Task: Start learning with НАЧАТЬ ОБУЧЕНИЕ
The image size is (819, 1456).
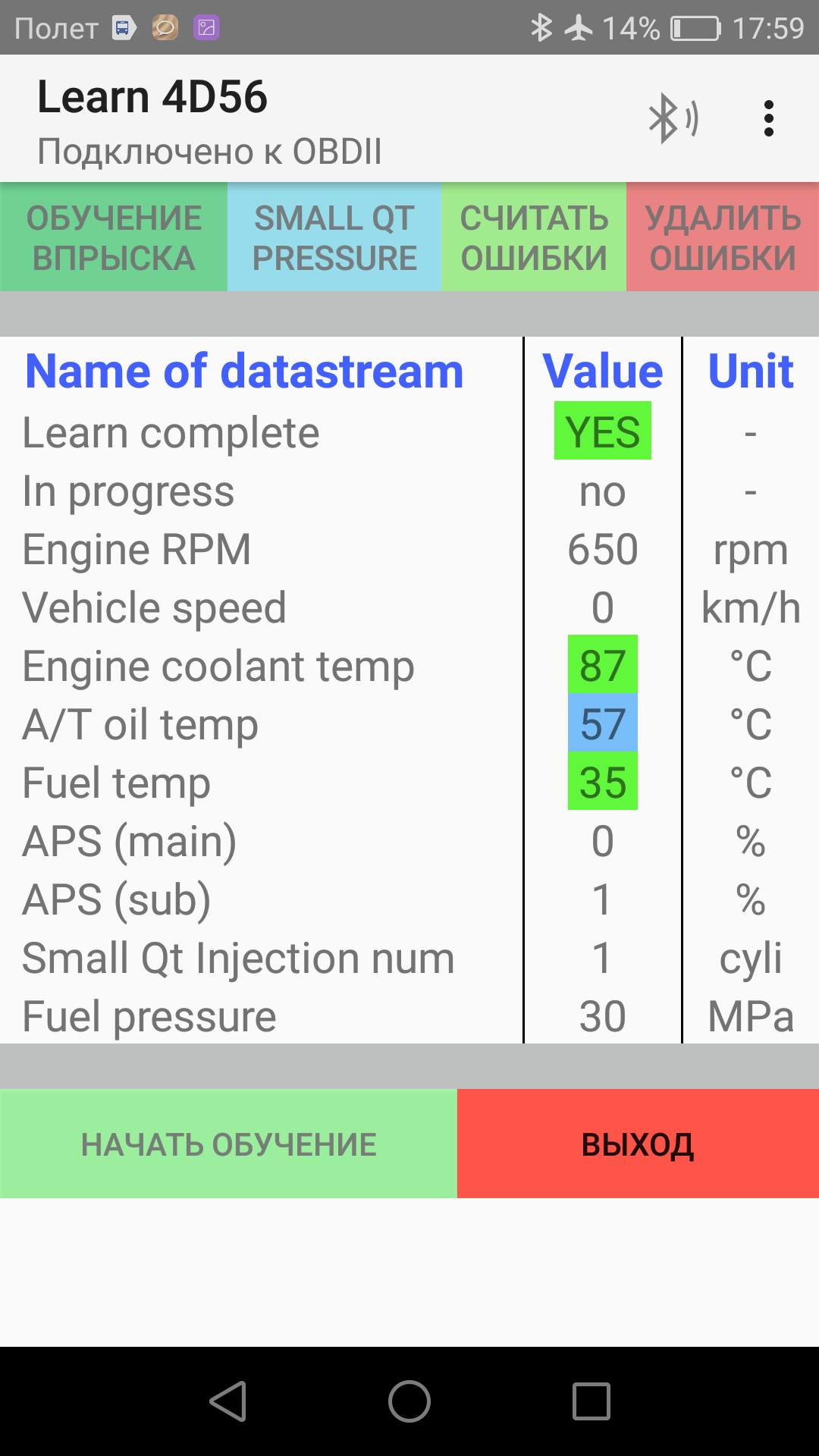Action: (x=228, y=1144)
